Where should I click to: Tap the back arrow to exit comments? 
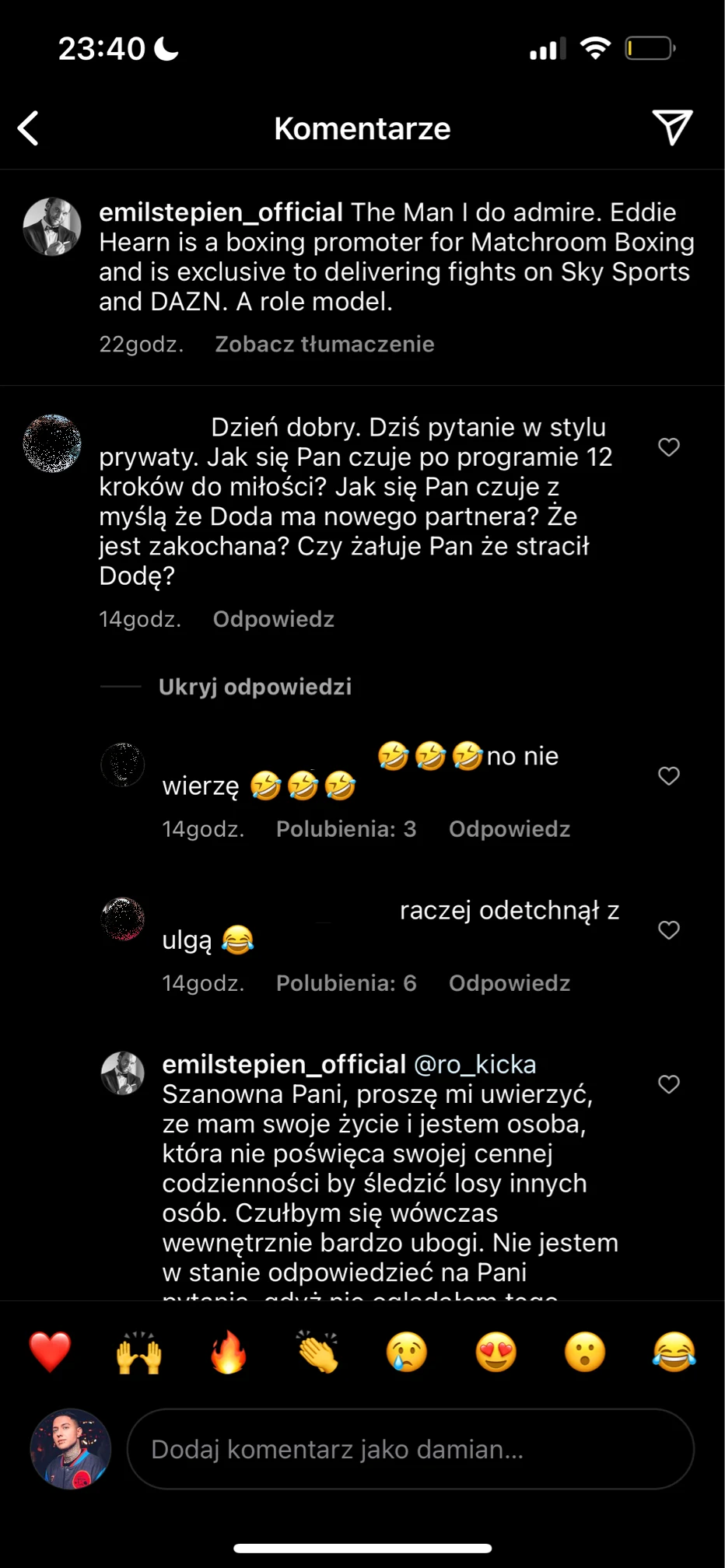pyautogui.click(x=28, y=128)
